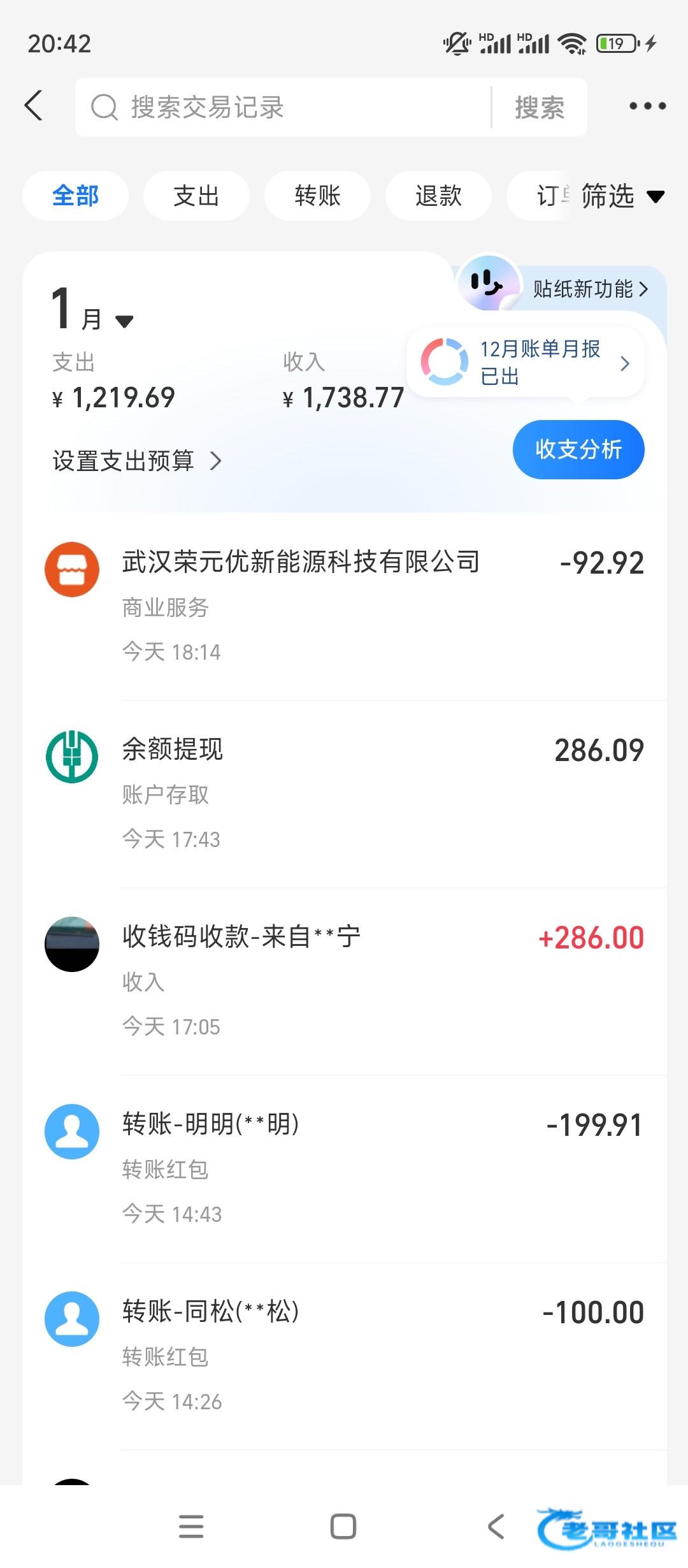Screen dimensions: 688x1568
Task: Open the 余额提现 transaction record
Action: pyautogui.click(x=344, y=793)
